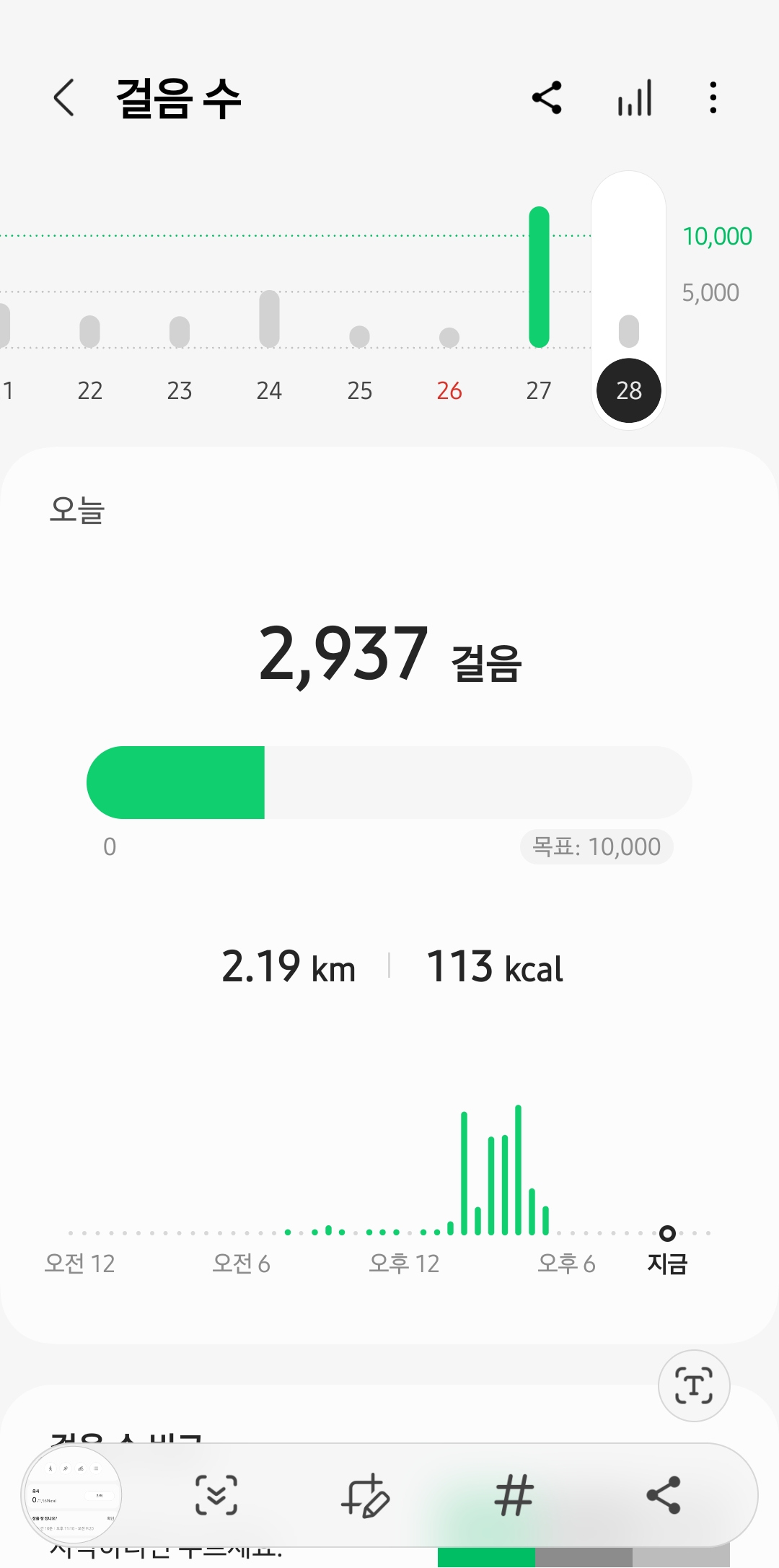Add hashtag tags to the screenshot
Screen dimensions: 779x1568
click(x=514, y=1494)
